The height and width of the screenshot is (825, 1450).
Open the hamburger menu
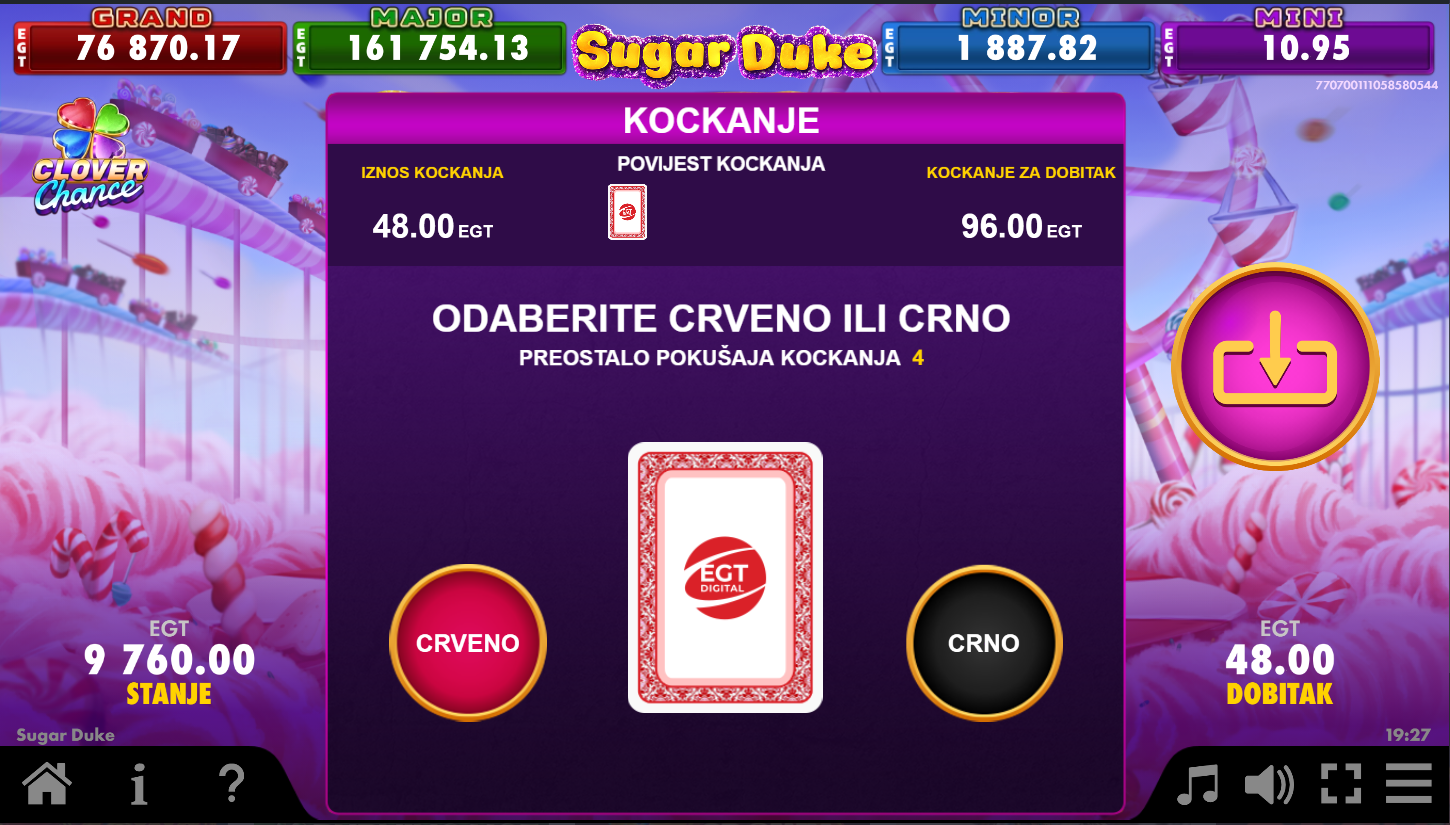1409,784
